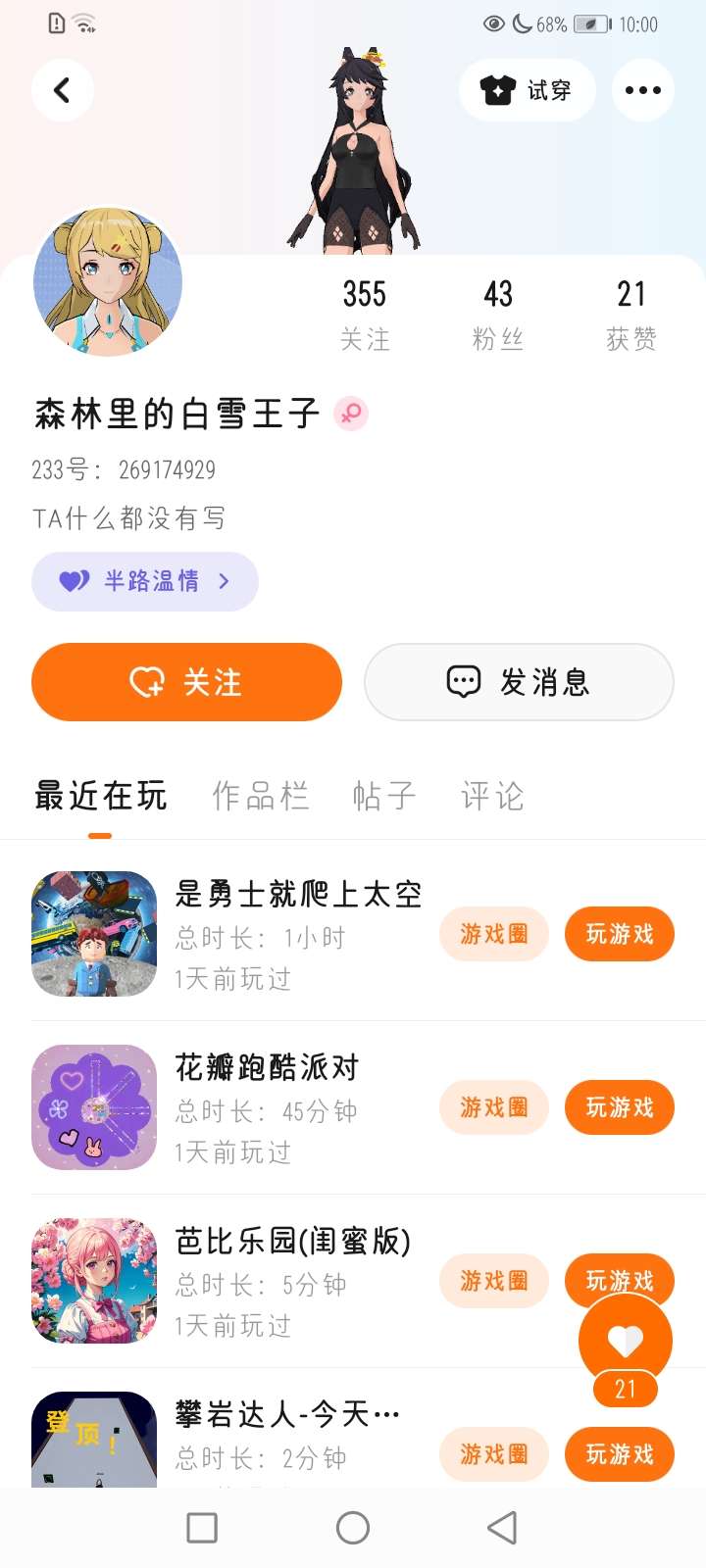Send a message via 发消息
The image size is (706, 1568).
[519, 682]
